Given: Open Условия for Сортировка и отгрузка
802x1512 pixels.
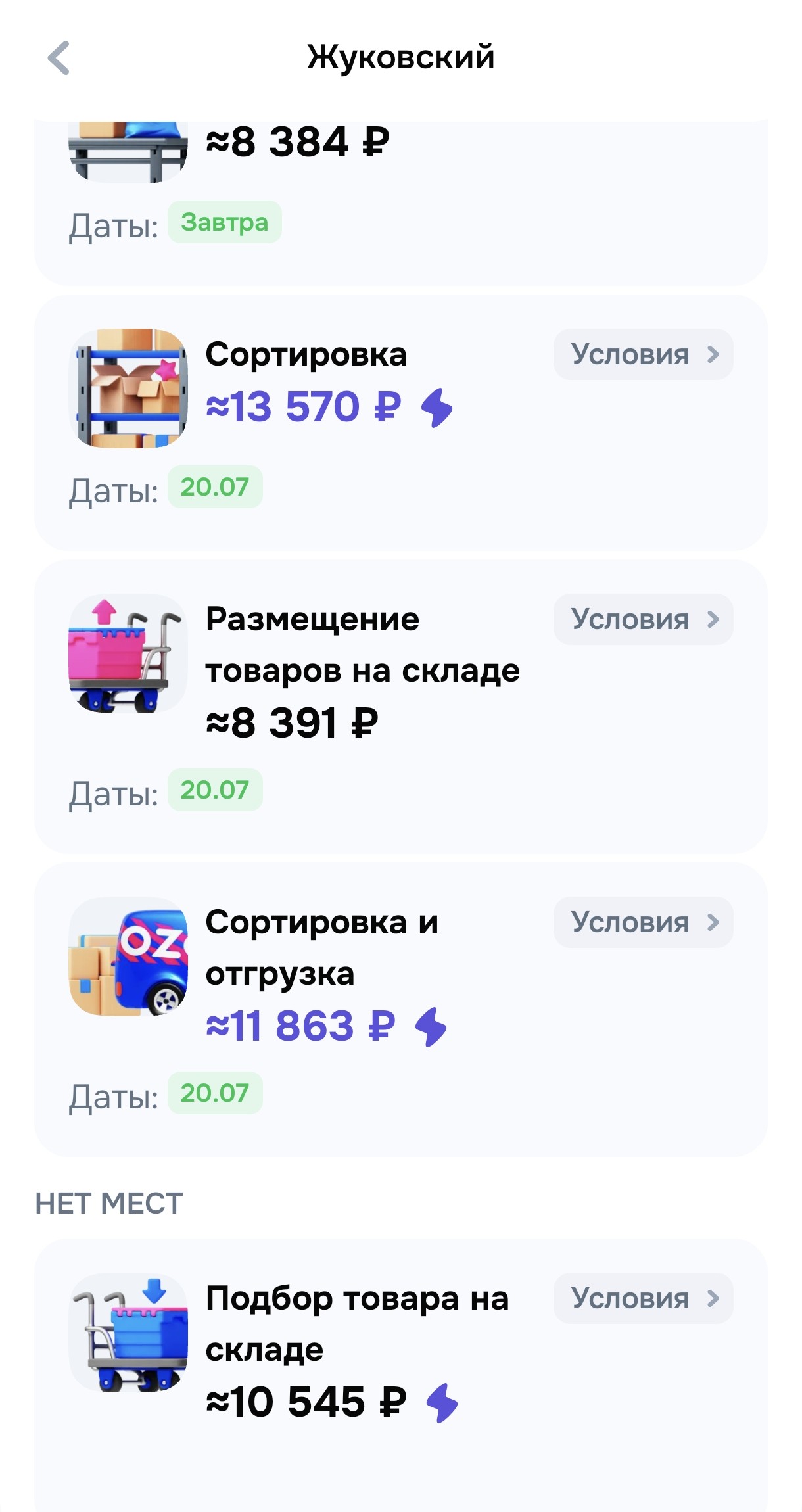Looking at the screenshot, I should coord(642,922).
